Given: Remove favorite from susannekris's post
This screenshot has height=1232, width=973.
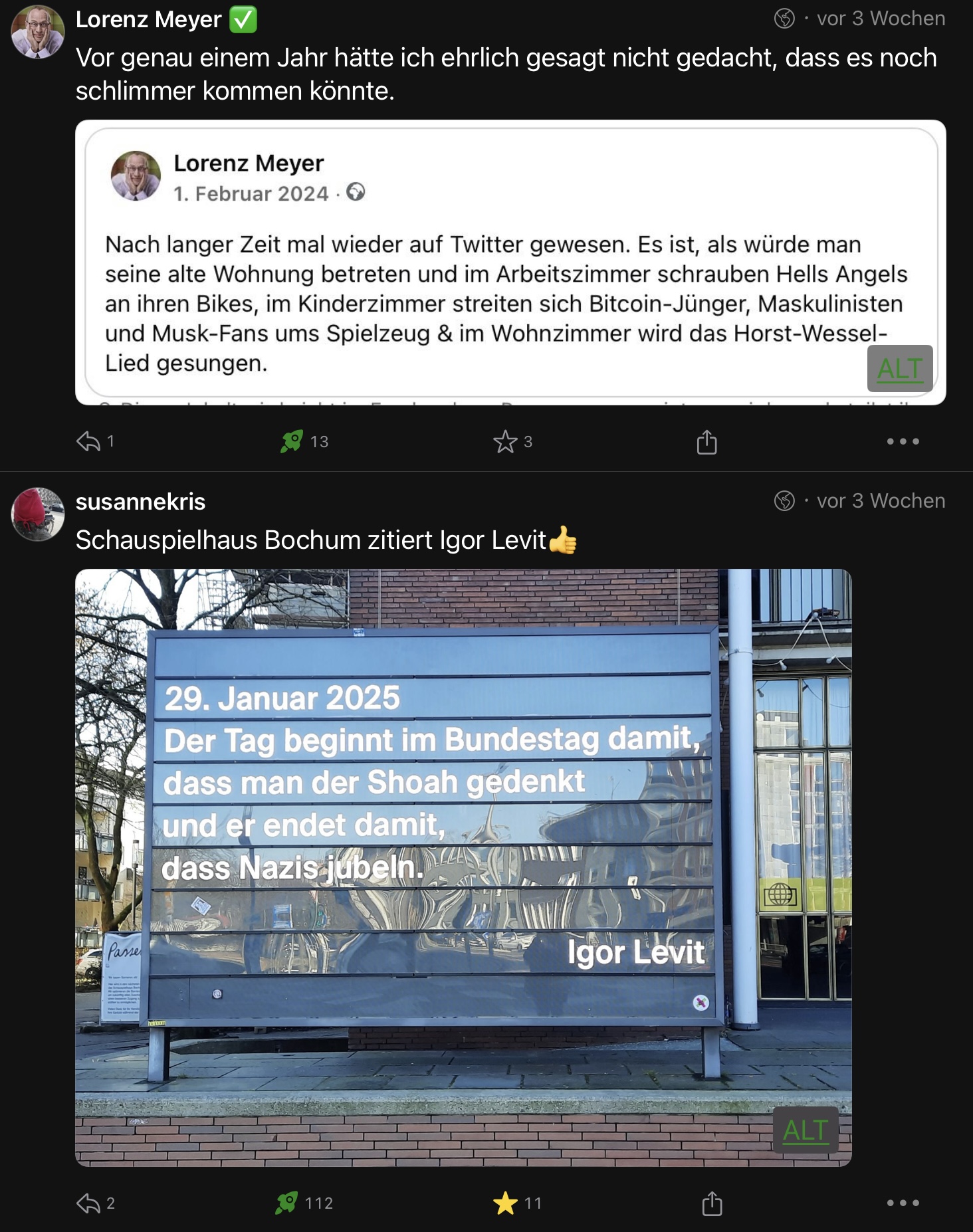Looking at the screenshot, I should point(505,1203).
